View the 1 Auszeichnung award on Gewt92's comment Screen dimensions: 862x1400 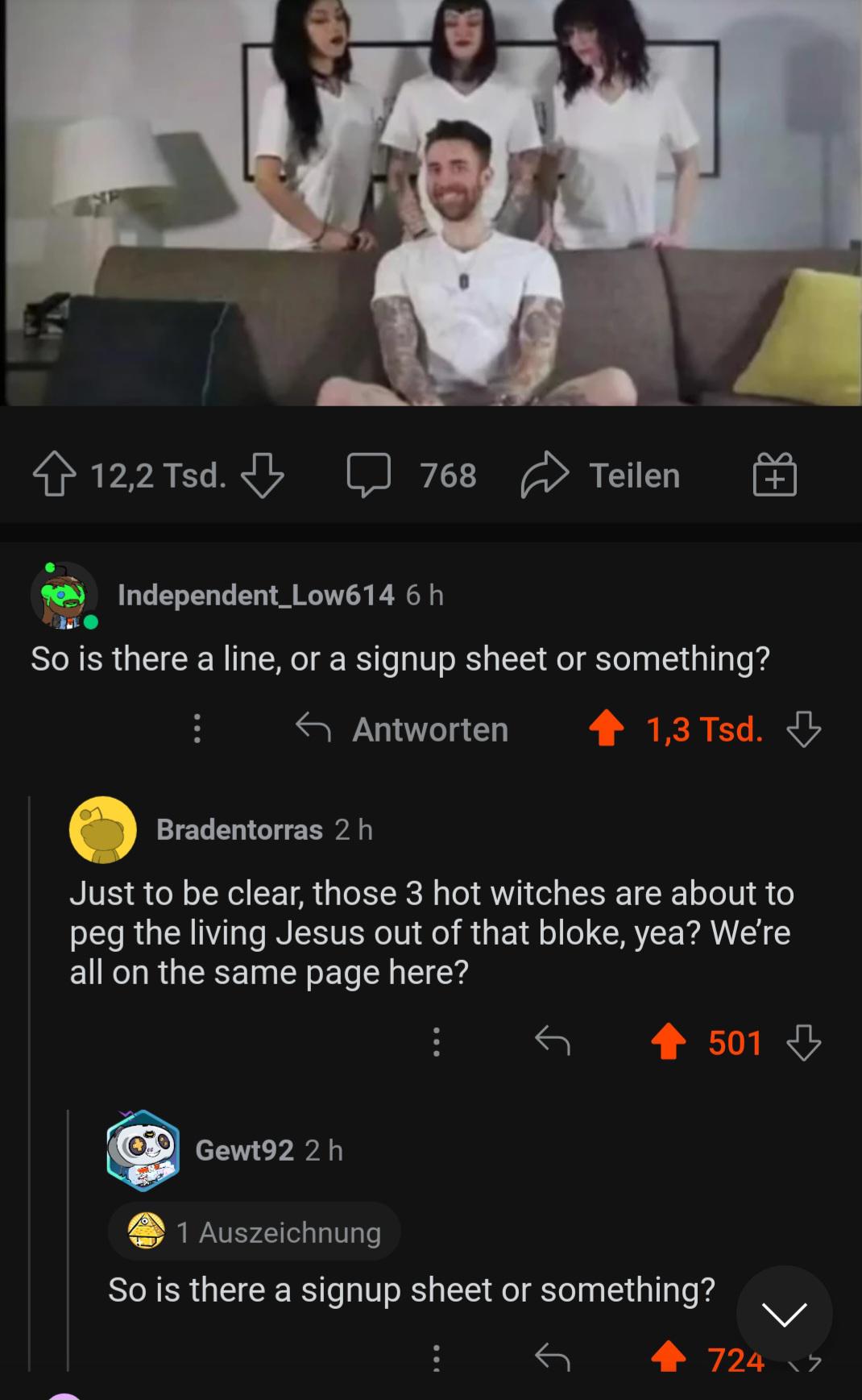[255, 1232]
